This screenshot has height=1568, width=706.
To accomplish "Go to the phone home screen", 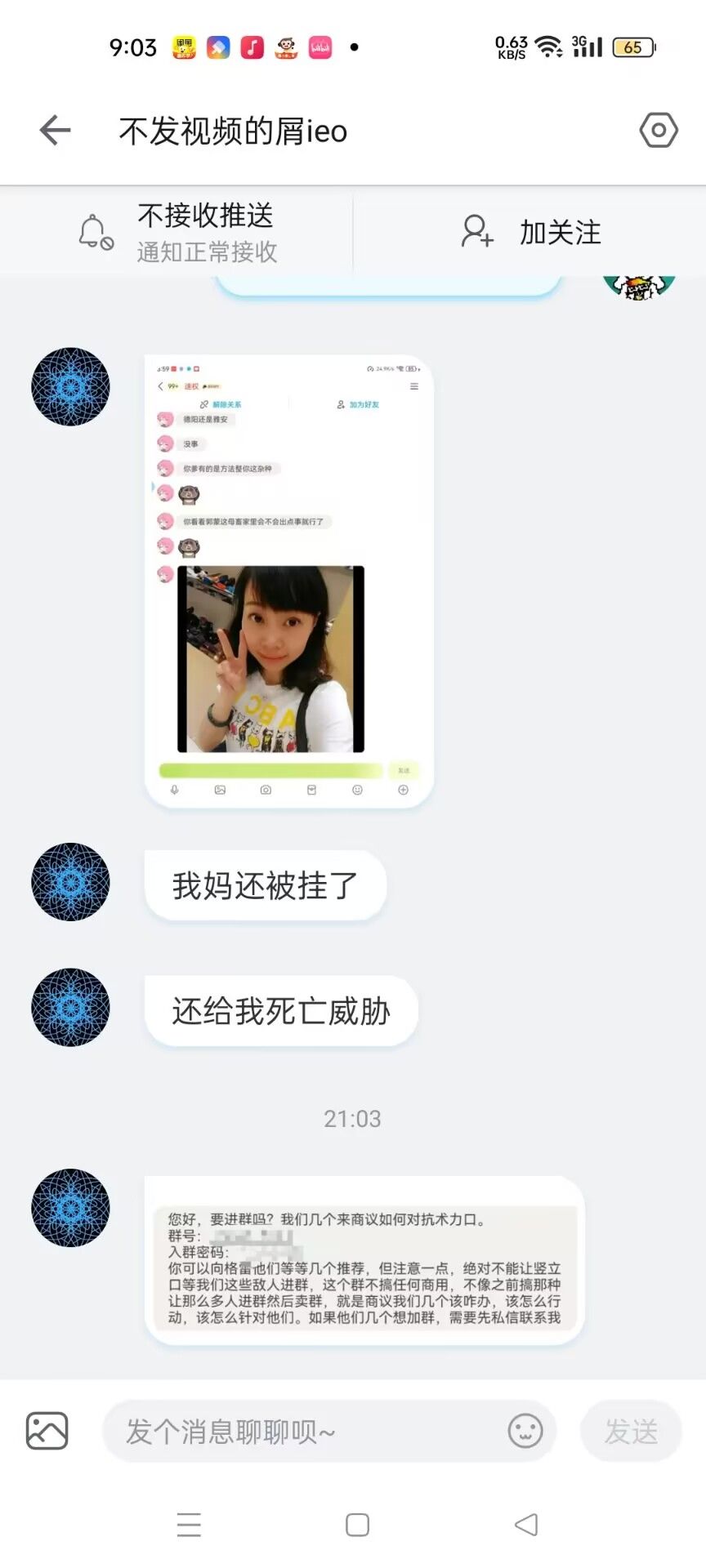I will (x=357, y=1524).
